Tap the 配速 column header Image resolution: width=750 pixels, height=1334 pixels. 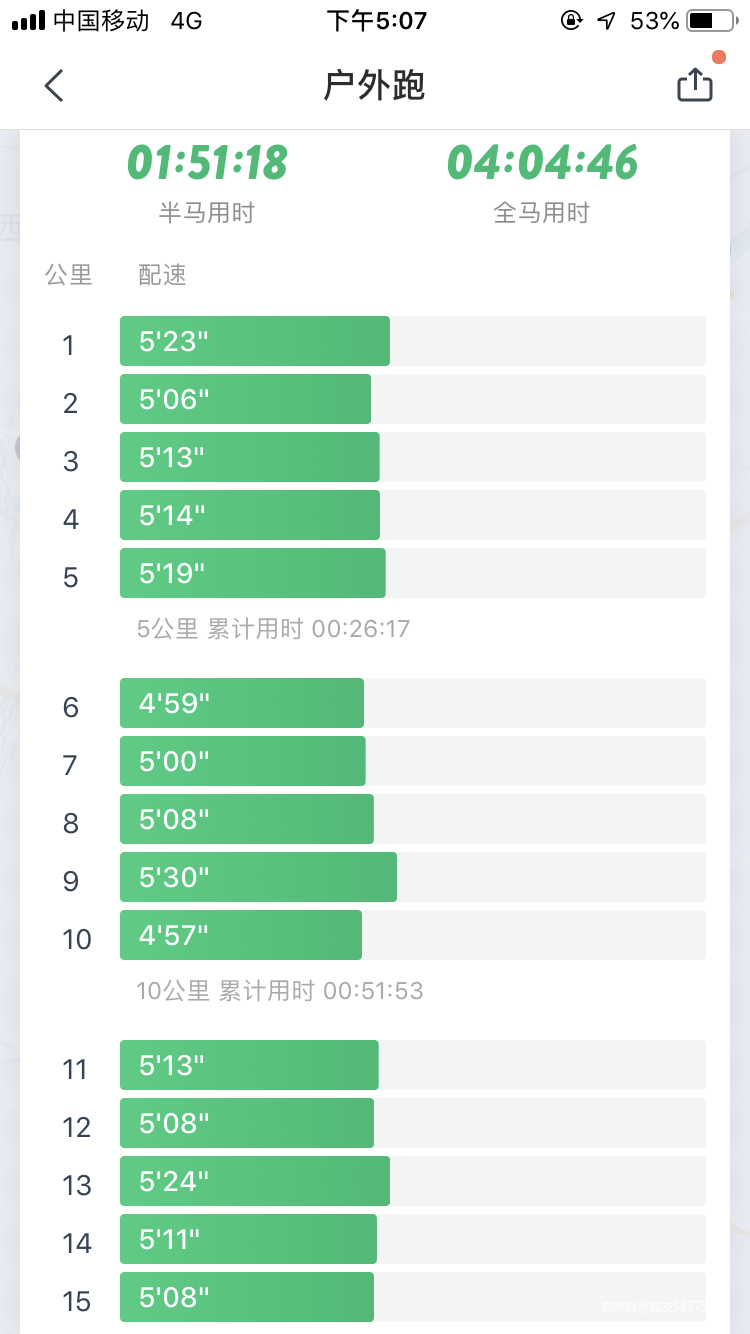(x=161, y=275)
